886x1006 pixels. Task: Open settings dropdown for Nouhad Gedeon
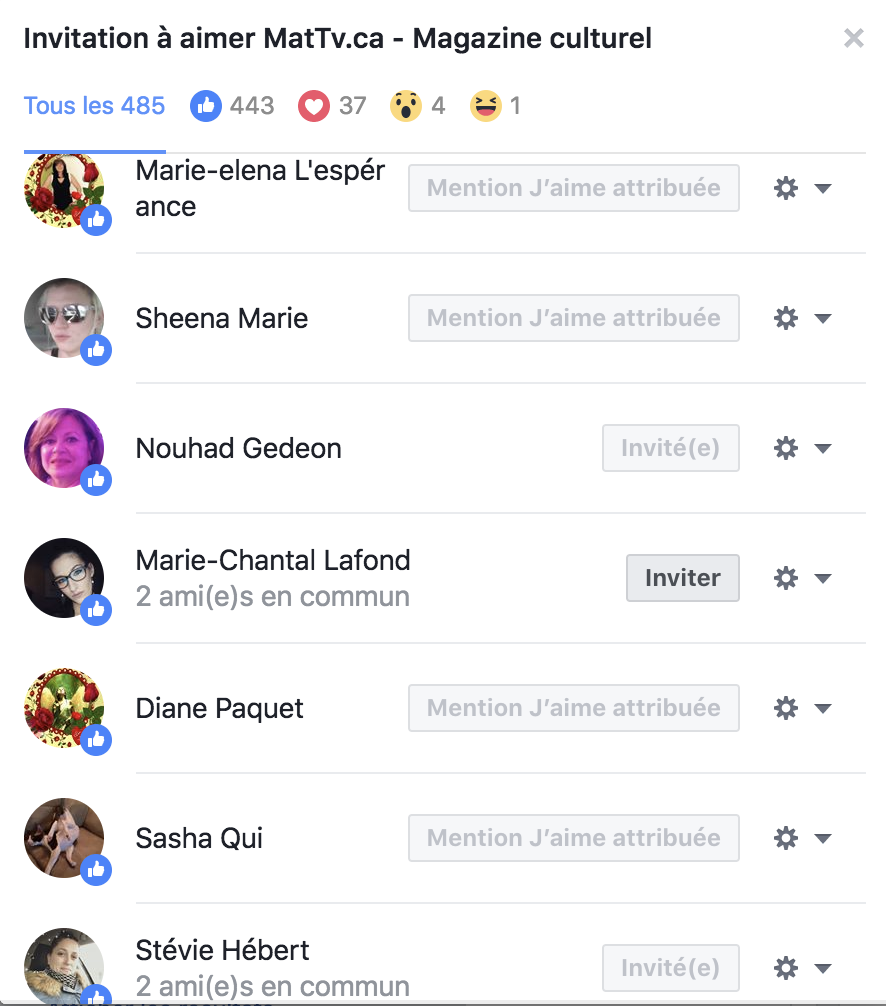point(803,448)
